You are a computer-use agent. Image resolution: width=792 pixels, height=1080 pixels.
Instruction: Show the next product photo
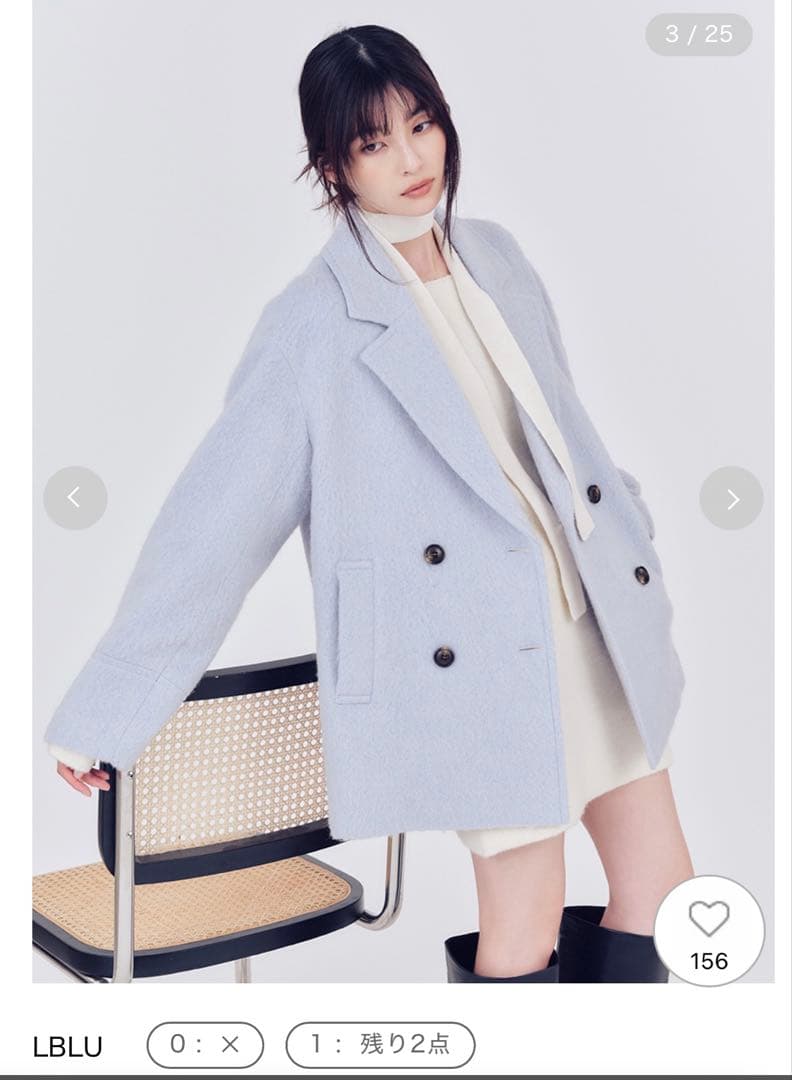[x=731, y=498]
